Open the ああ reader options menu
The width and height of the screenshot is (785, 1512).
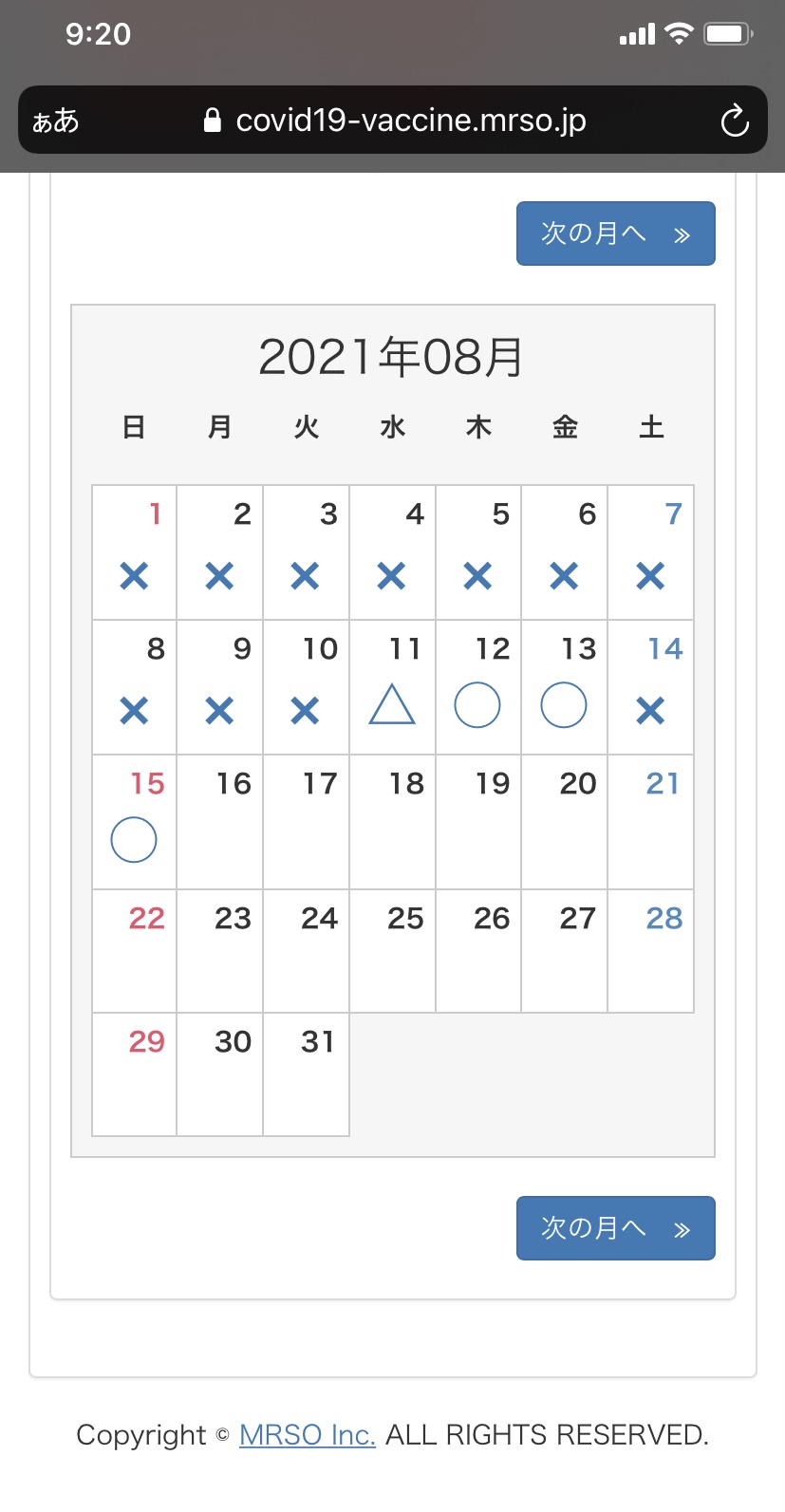pyautogui.click(x=55, y=121)
